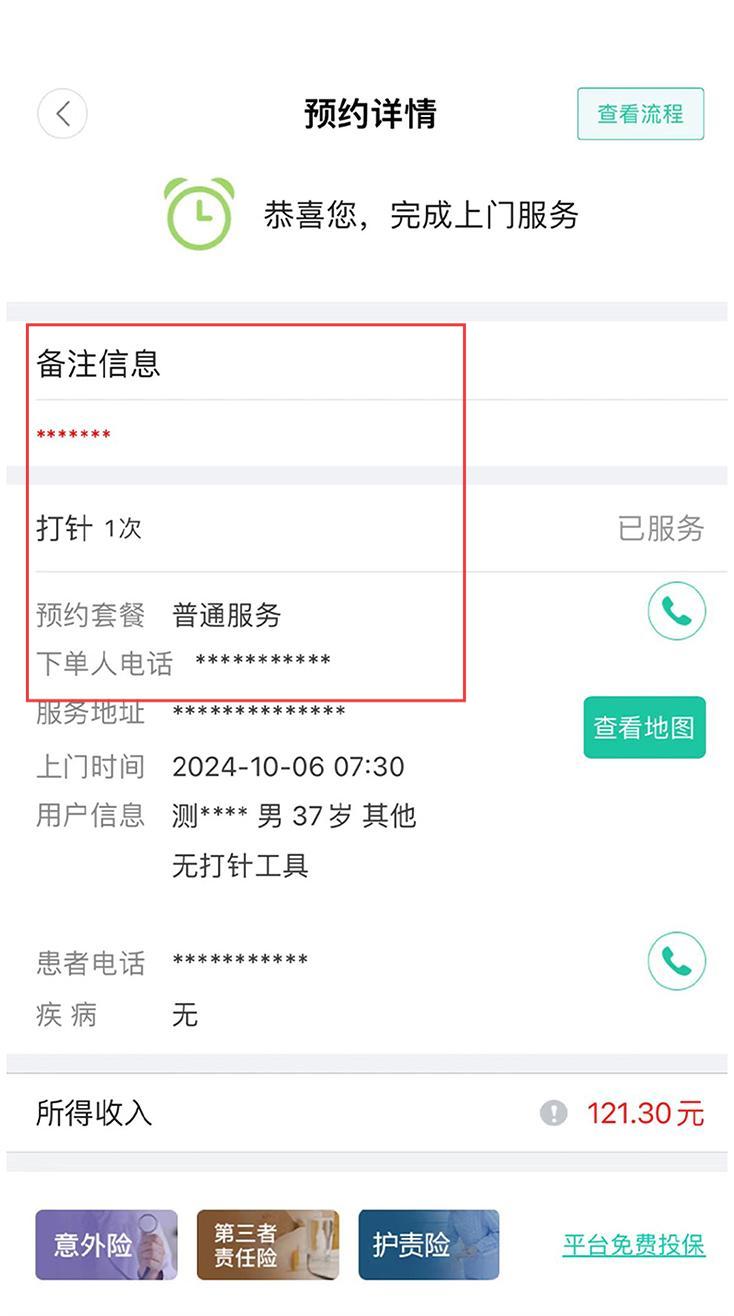The height and width of the screenshot is (1316, 734).
Task: Call the 下单人电话 number
Action: coord(676,611)
